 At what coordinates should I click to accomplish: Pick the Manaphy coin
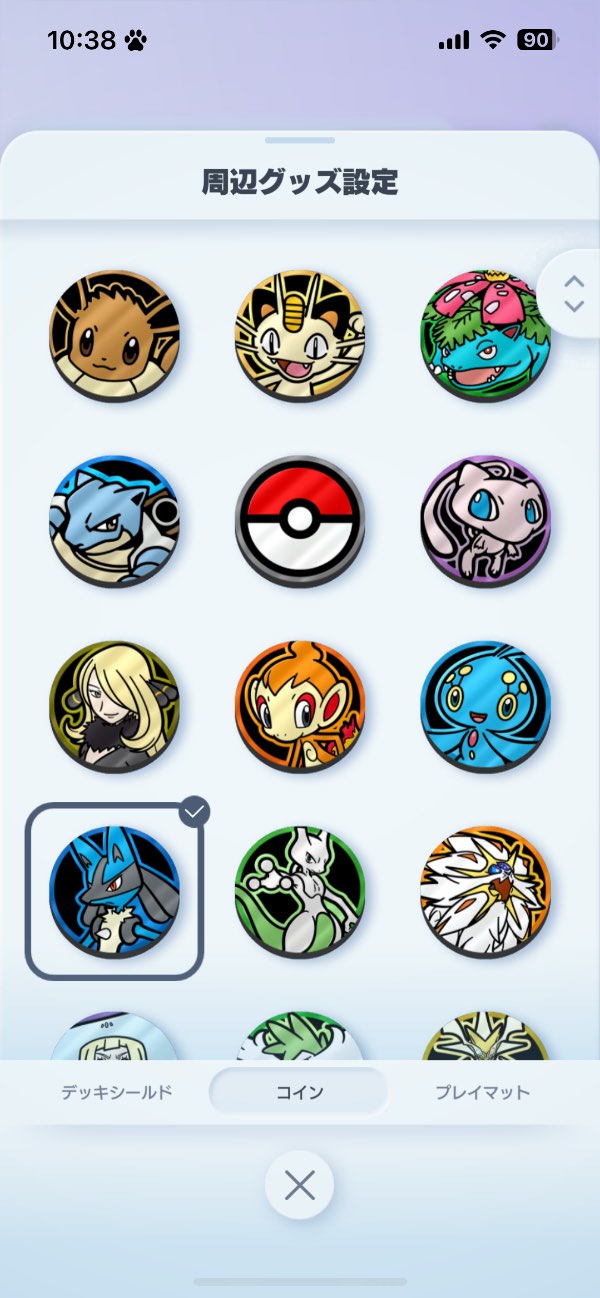(484, 706)
